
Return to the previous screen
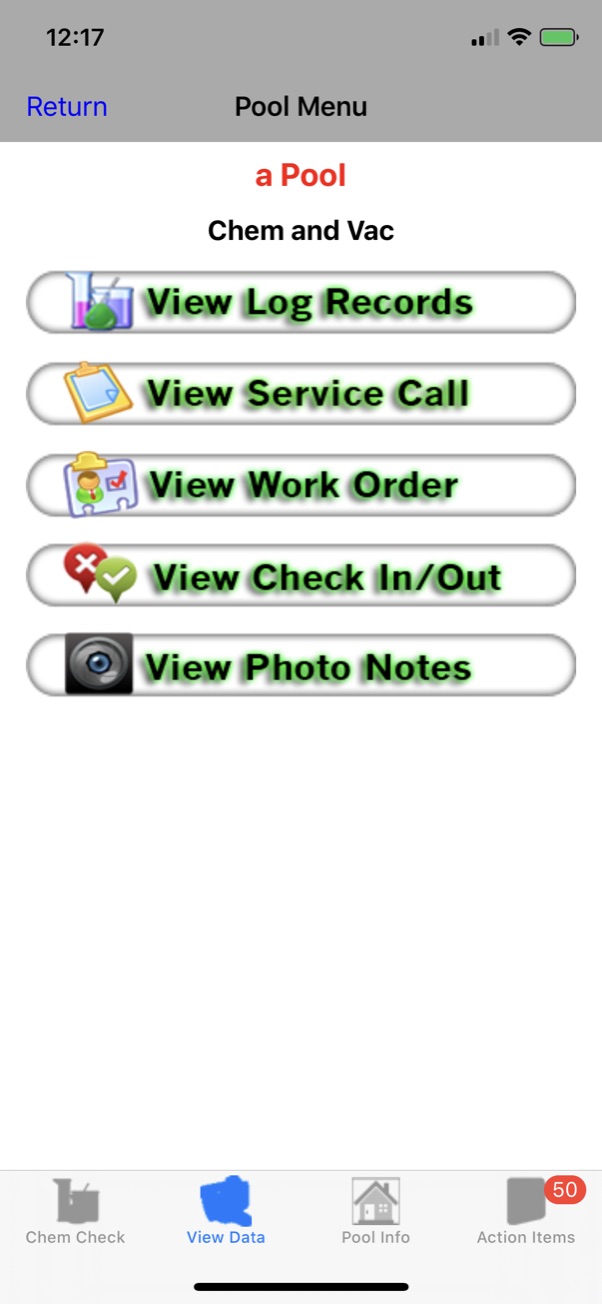[x=67, y=107]
